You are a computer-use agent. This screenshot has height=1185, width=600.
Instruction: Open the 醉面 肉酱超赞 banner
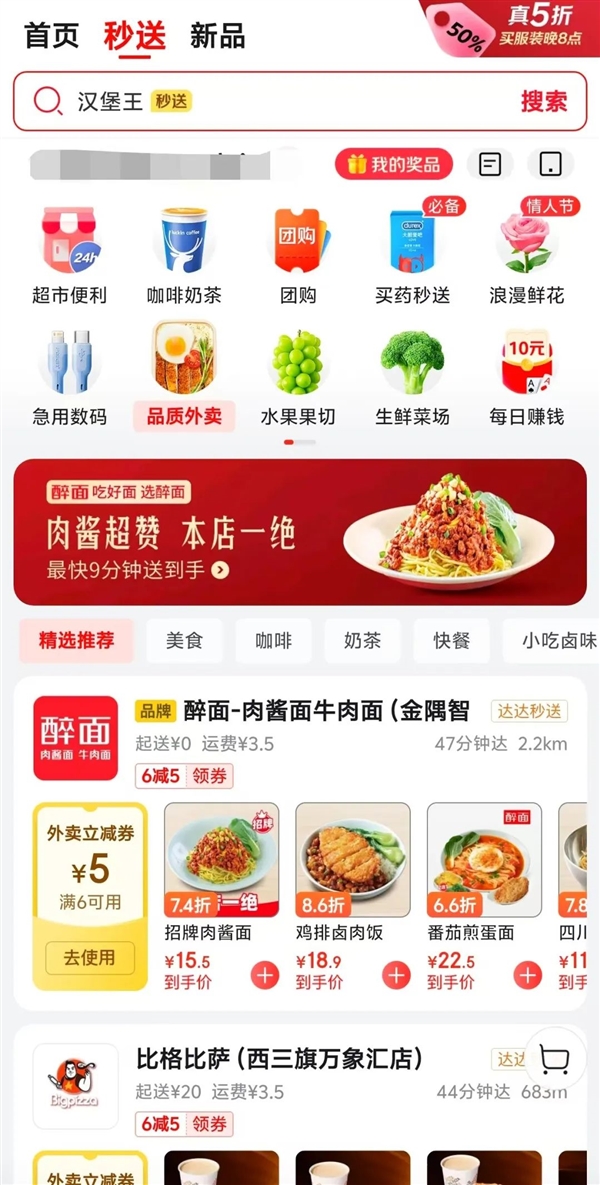(300, 532)
